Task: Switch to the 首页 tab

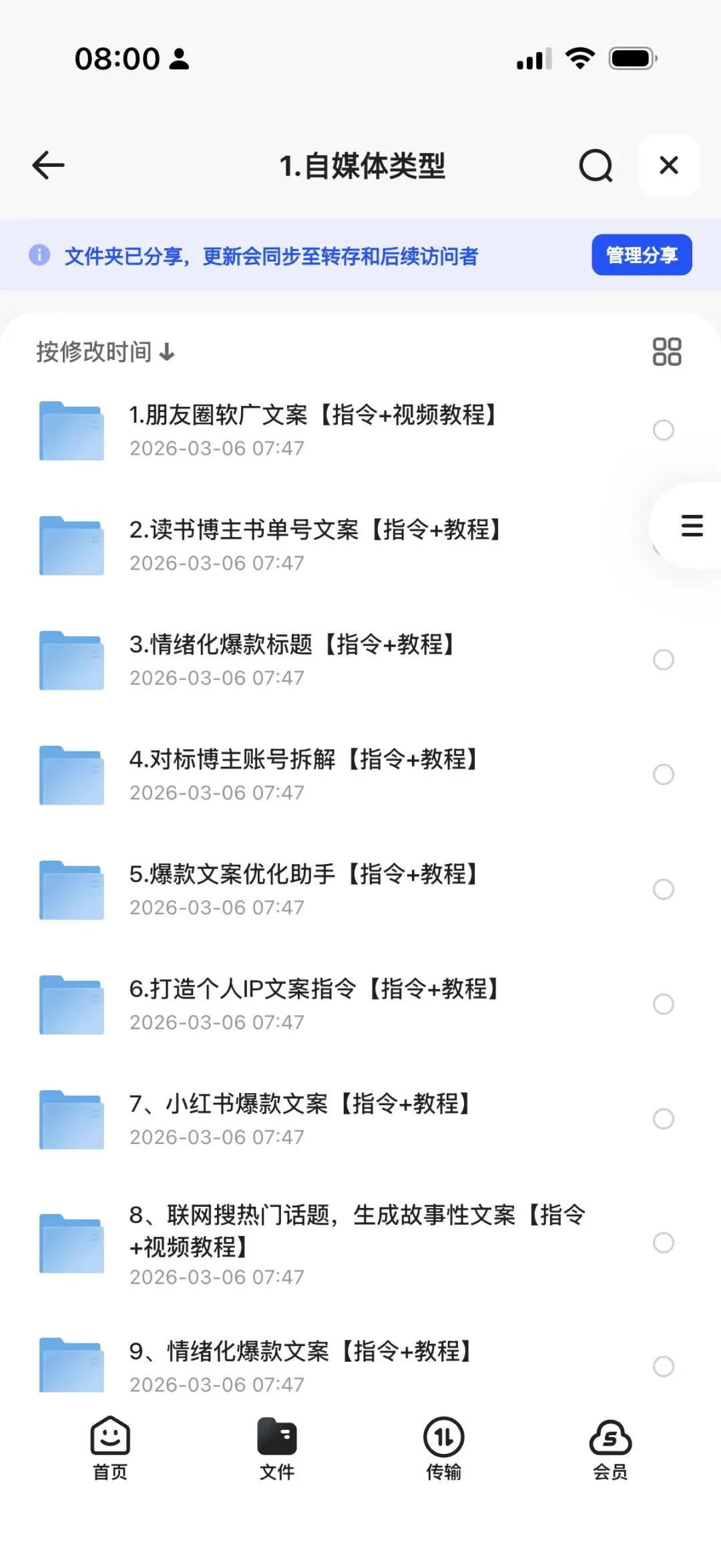Action: point(110,1448)
